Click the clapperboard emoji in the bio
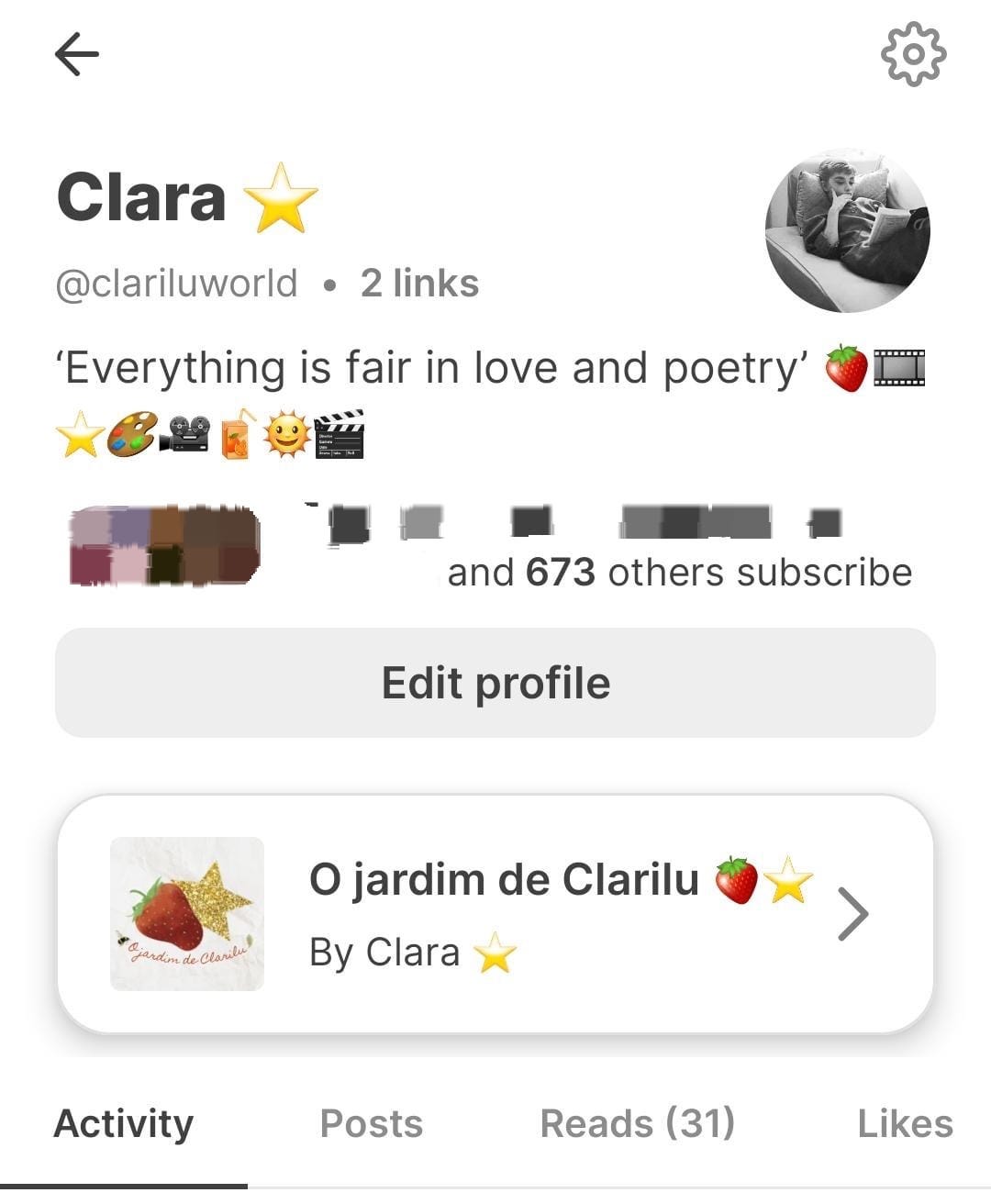 (340, 436)
